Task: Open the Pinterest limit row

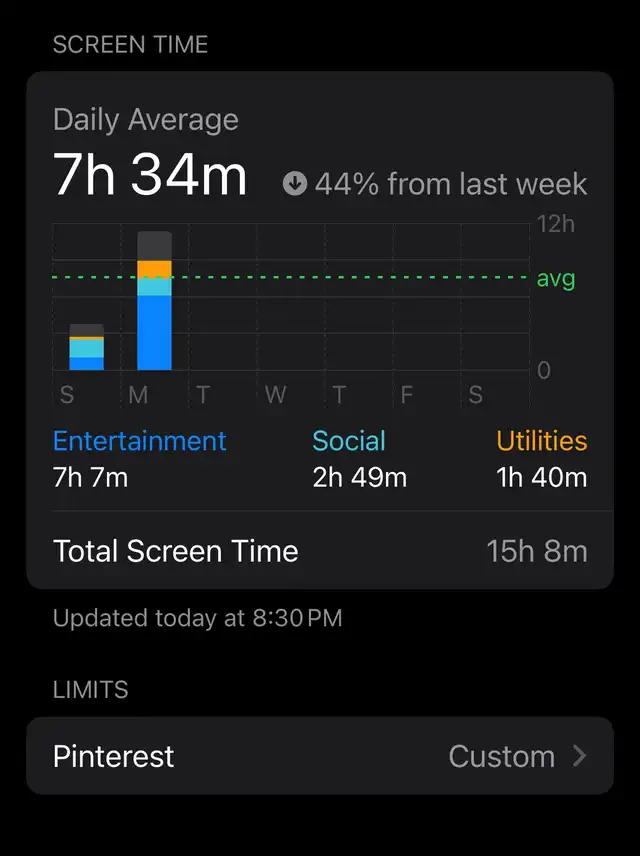Action: 320,756
